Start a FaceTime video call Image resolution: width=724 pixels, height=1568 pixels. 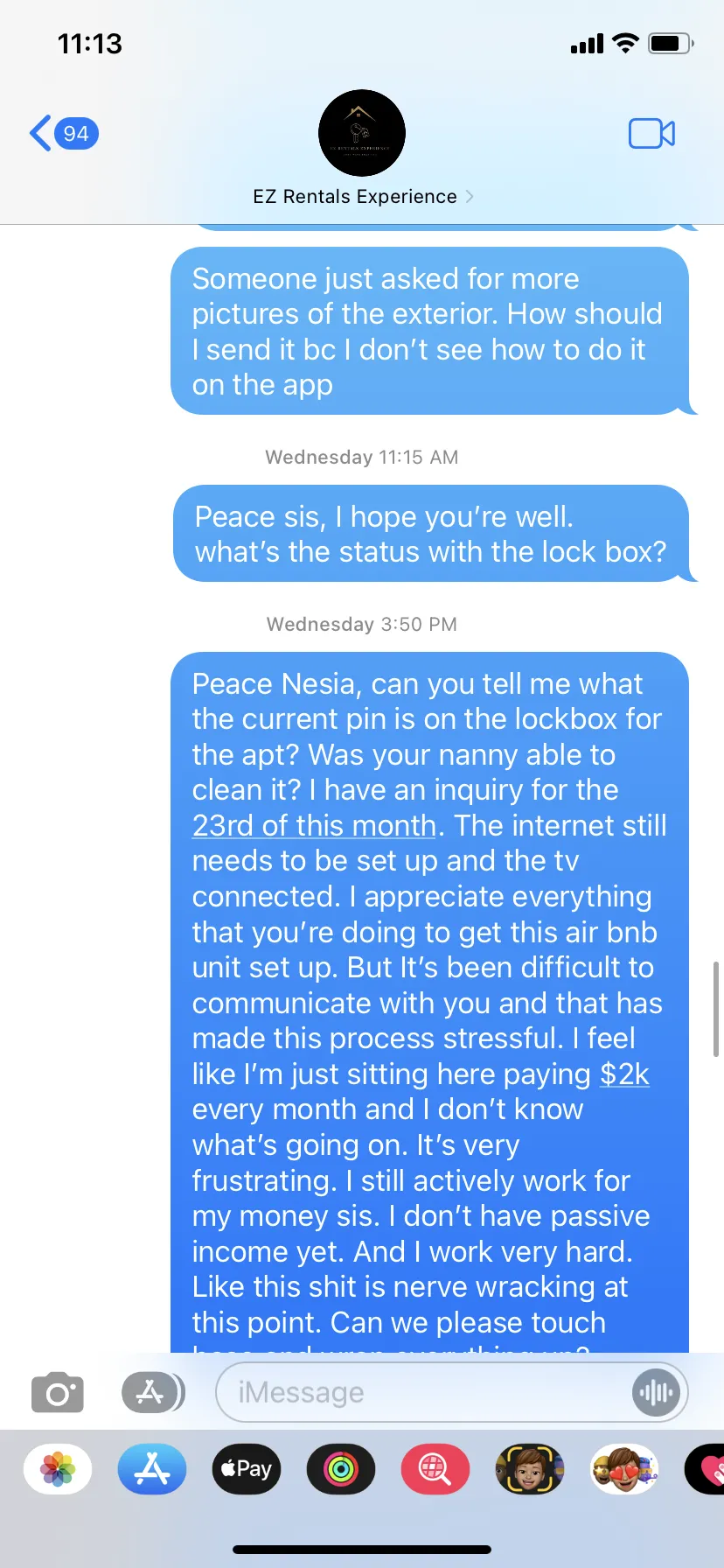[x=651, y=134]
